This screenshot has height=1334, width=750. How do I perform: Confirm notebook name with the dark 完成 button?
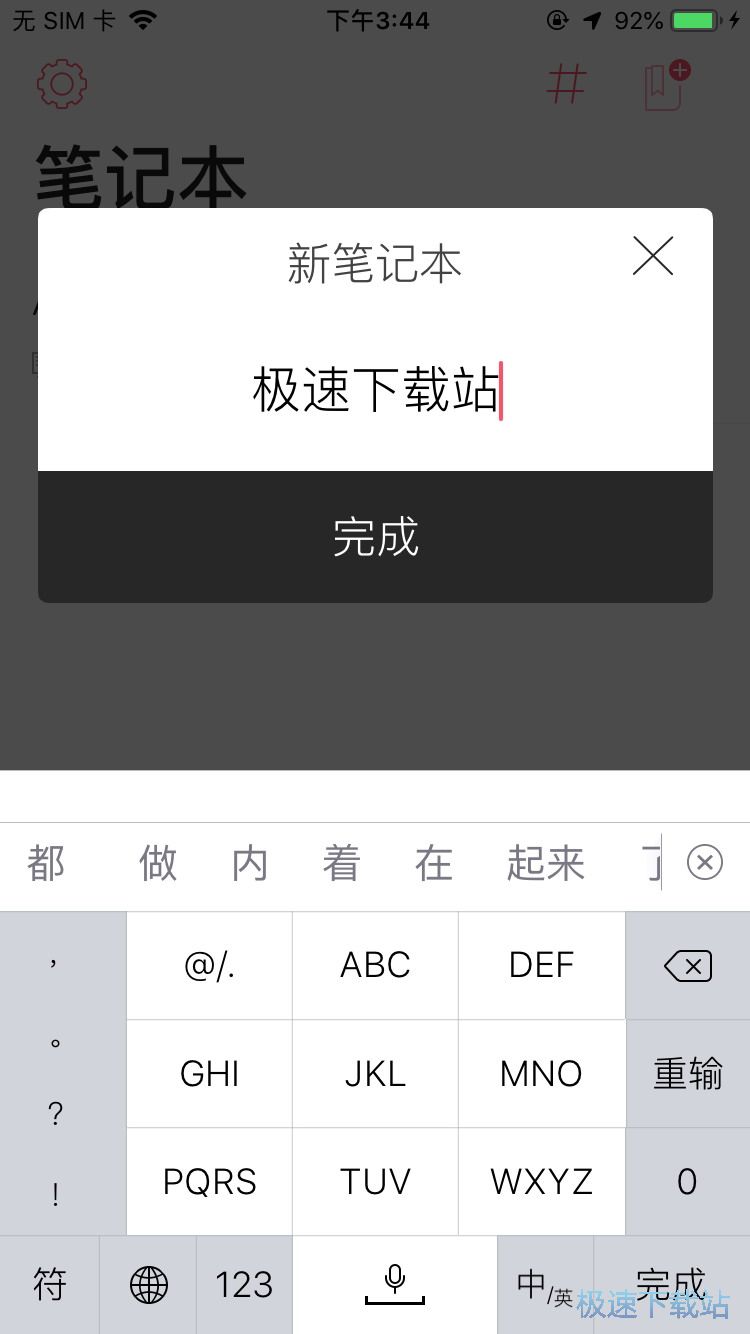[x=375, y=537]
